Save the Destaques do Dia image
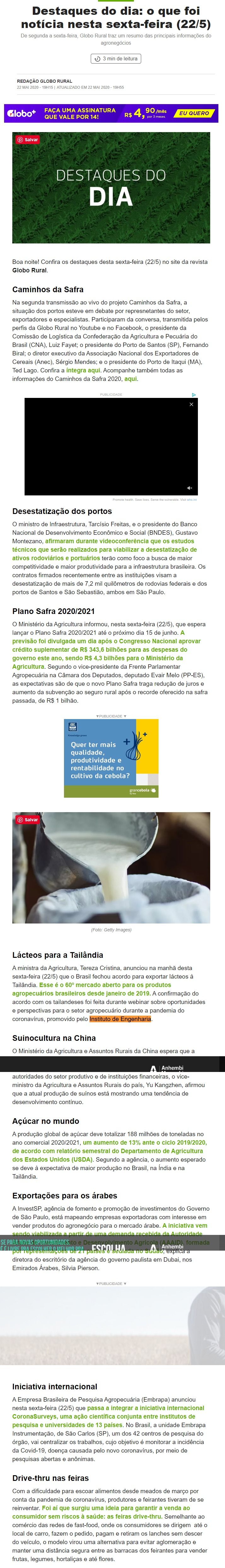 pyautogui.click(x=27, y=139)
